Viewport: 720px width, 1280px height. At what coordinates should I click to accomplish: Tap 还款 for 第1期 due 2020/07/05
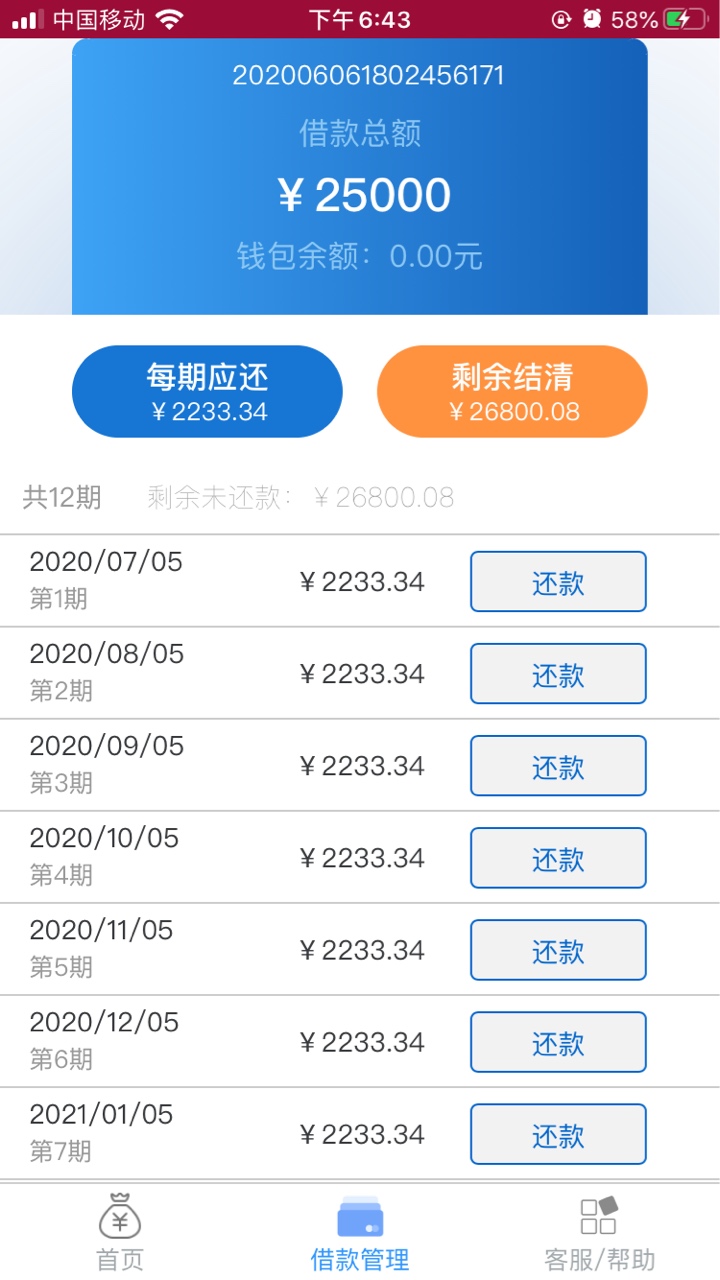tap(558, 582)
